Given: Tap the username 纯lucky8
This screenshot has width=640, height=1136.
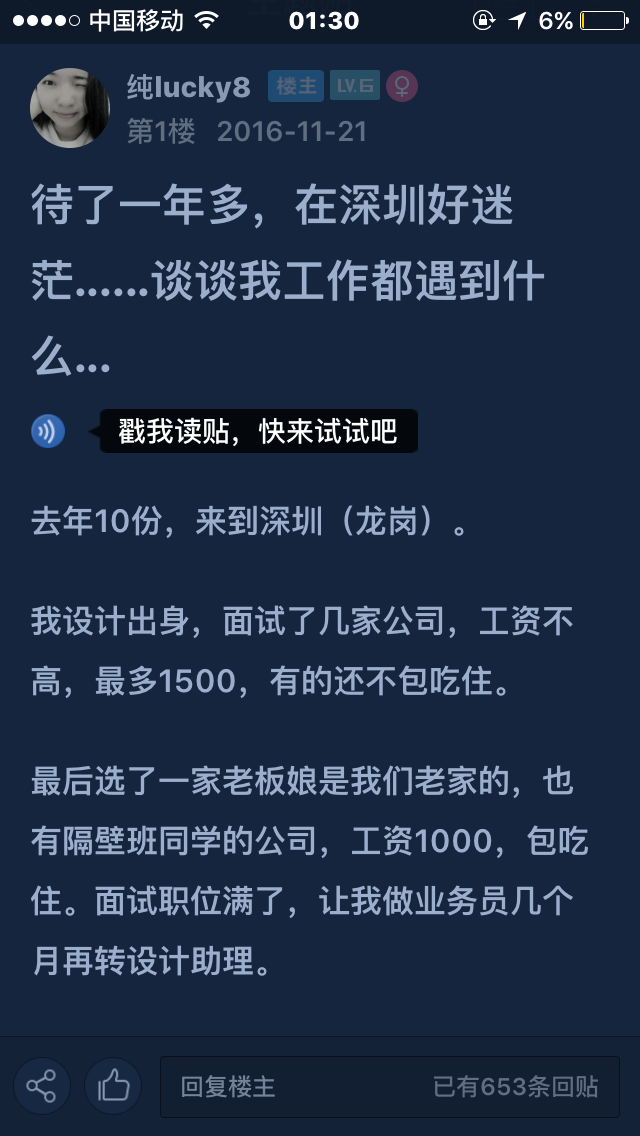Looking at the screenshot, I should pos(188,87).
